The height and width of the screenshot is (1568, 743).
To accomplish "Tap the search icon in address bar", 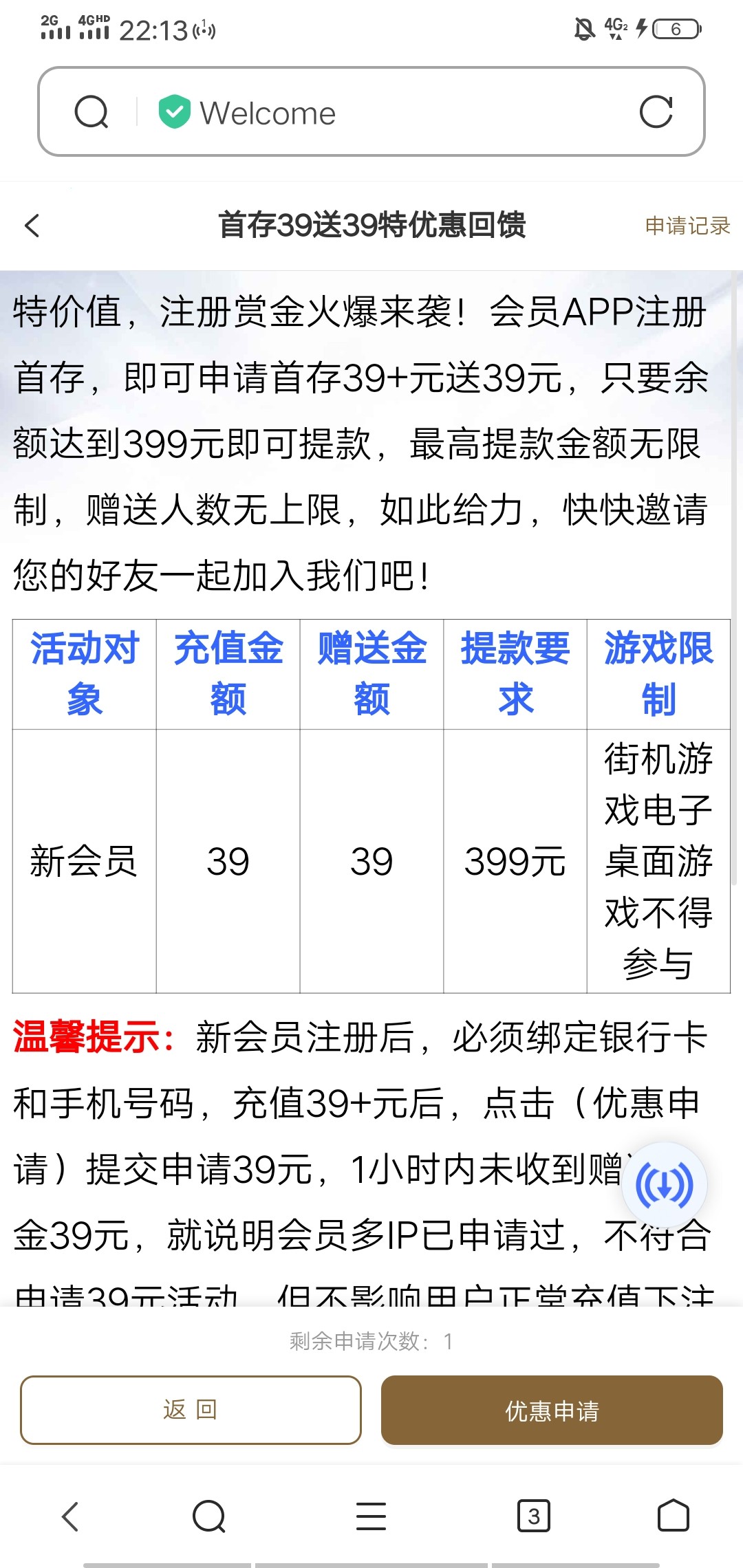I will (x=91, y=112).
